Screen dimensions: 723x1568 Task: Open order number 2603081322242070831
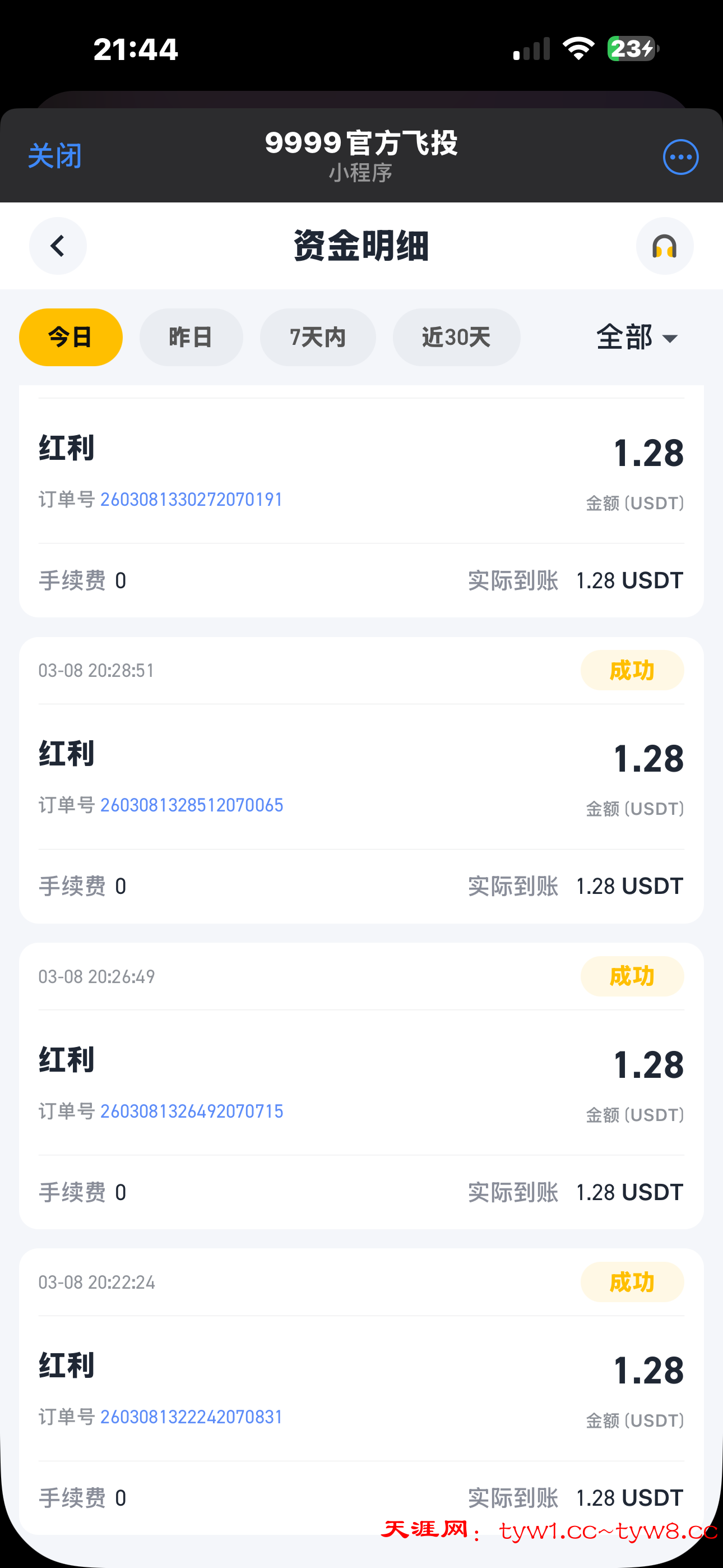[191, 1417]
